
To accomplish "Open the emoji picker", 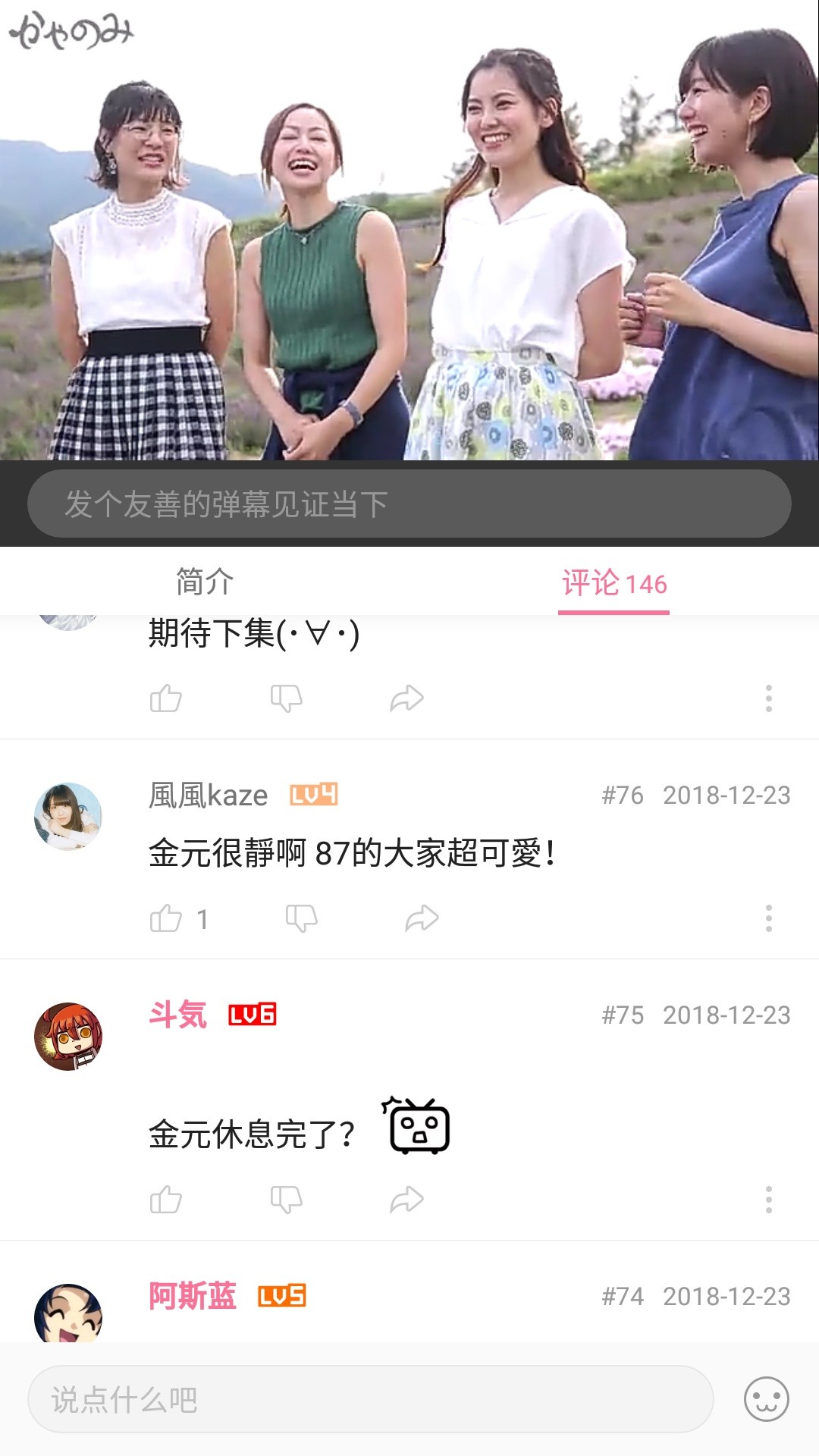I will pos(766,1399).
